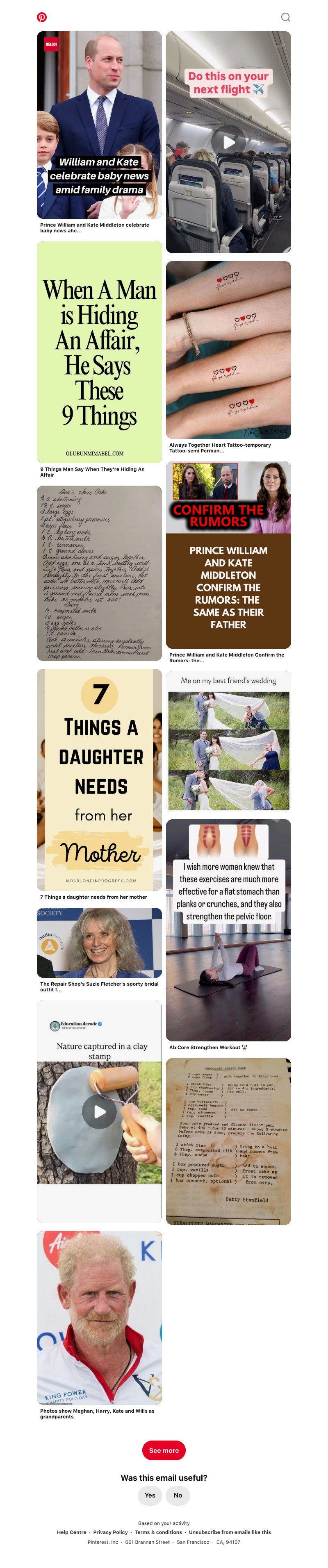Open the best friend's wedding meme pin
Image resolution: width=328 pixels, height=1568 pixels.
228,741
